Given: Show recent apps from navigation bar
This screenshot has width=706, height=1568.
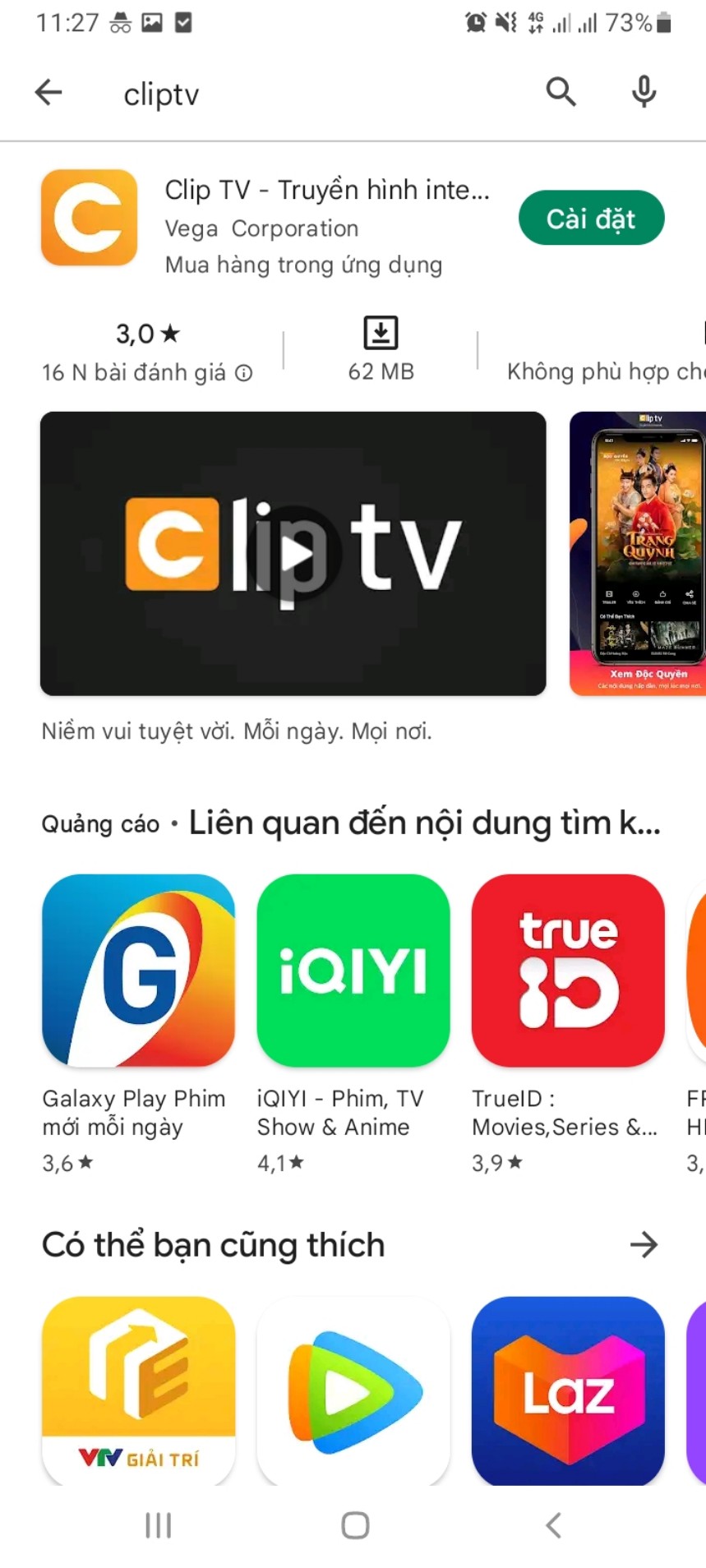Looking at the screenshot, I should pos(158,1525).
